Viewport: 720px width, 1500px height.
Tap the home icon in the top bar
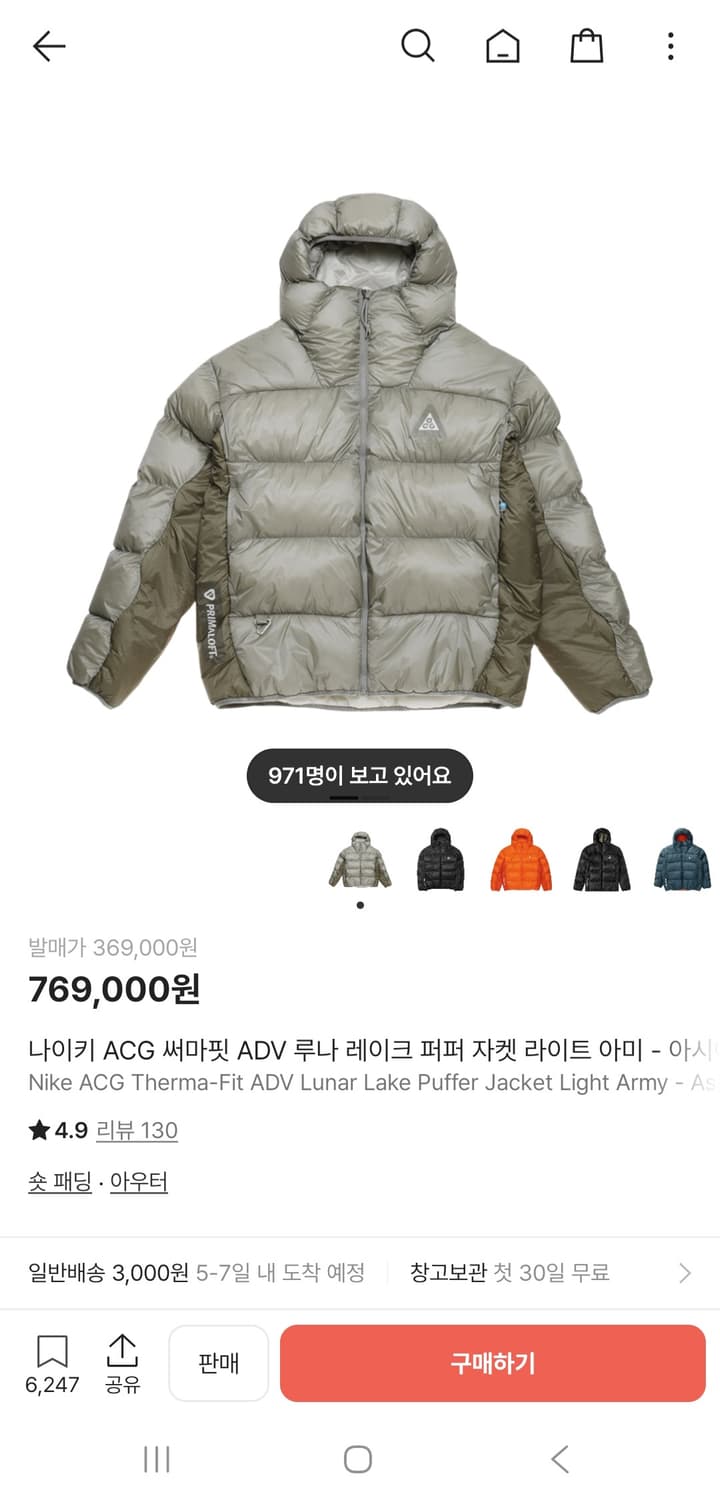click(502, 46)
